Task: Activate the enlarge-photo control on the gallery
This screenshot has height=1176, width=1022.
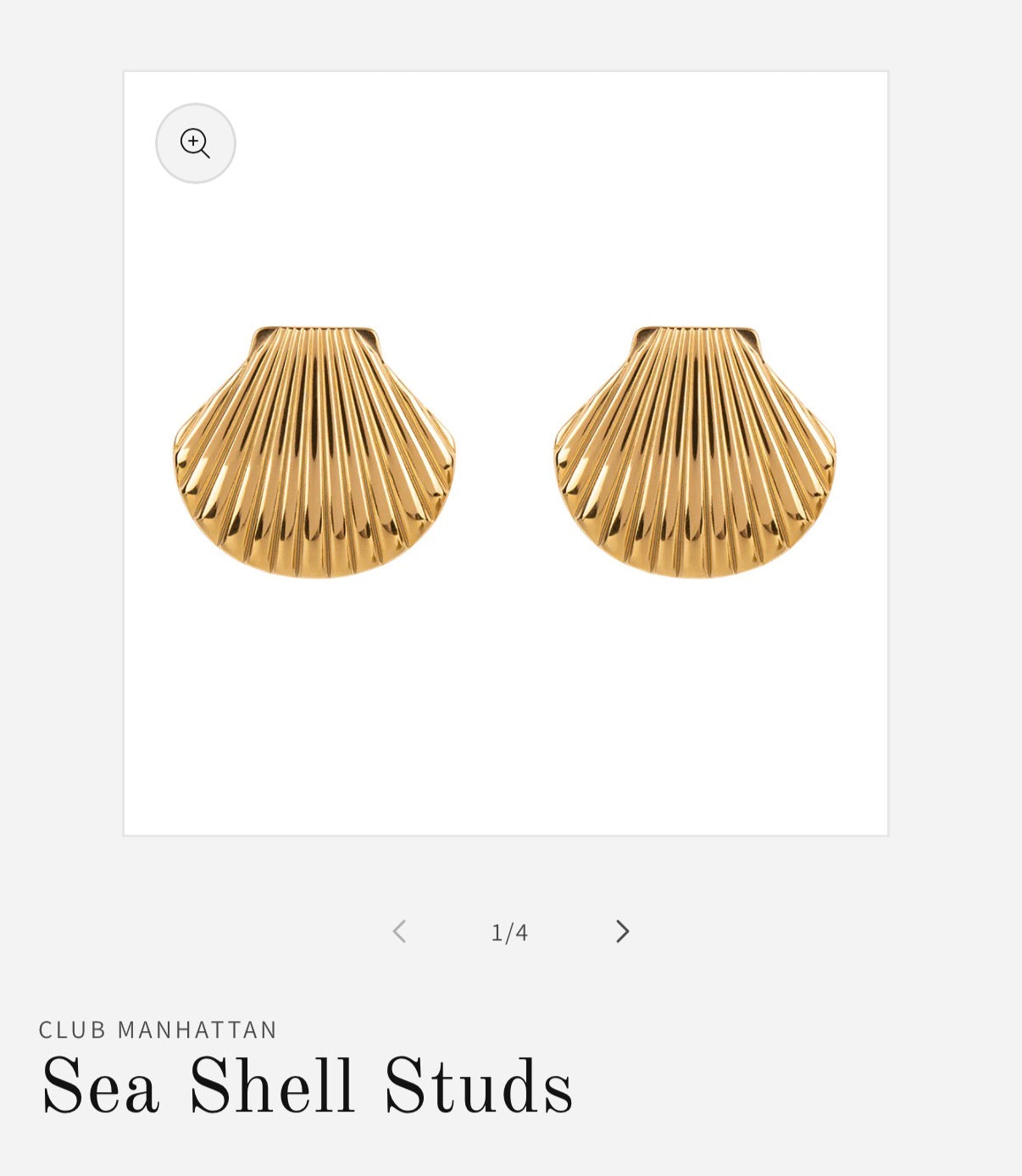Action: point(196,143)
